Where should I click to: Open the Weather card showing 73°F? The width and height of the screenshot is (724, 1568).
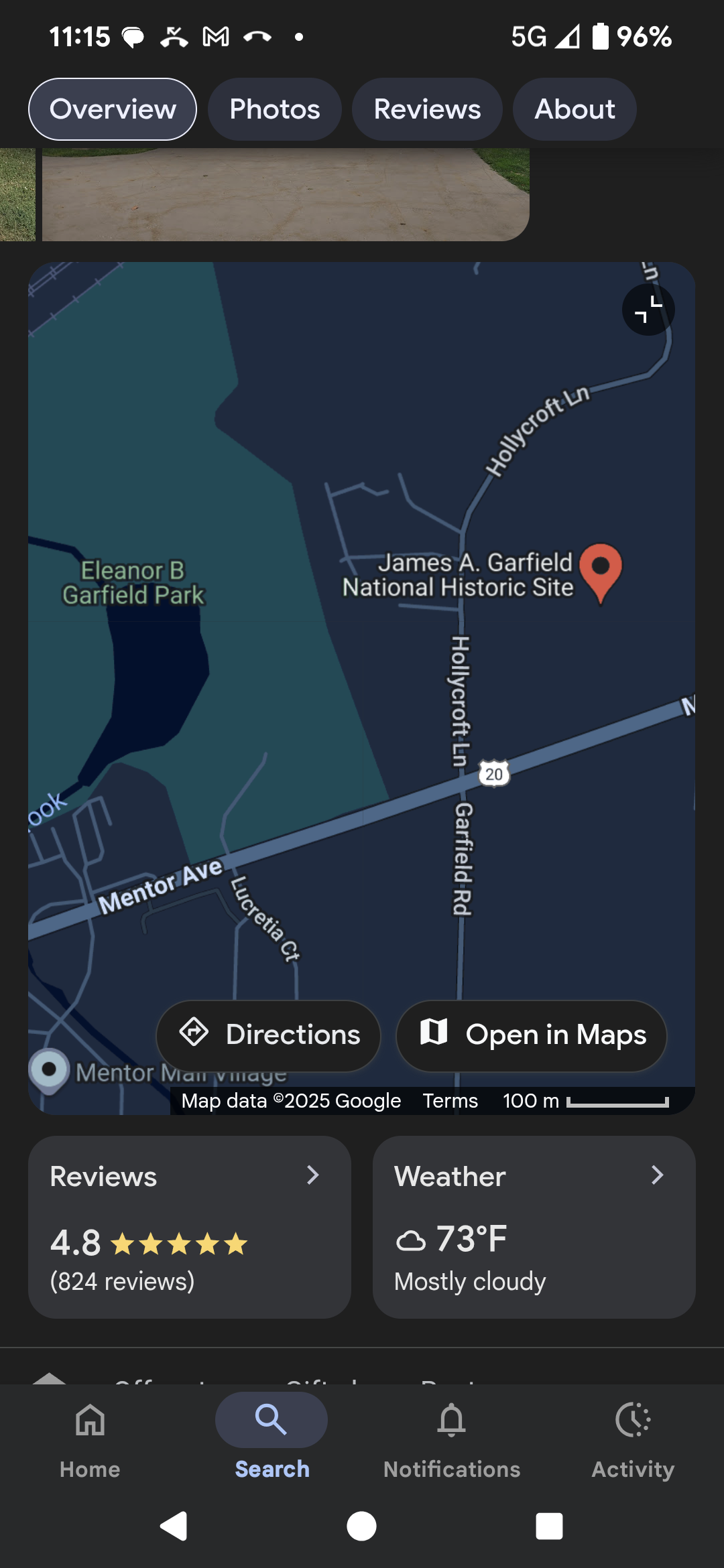click(x=534, y=1227)
